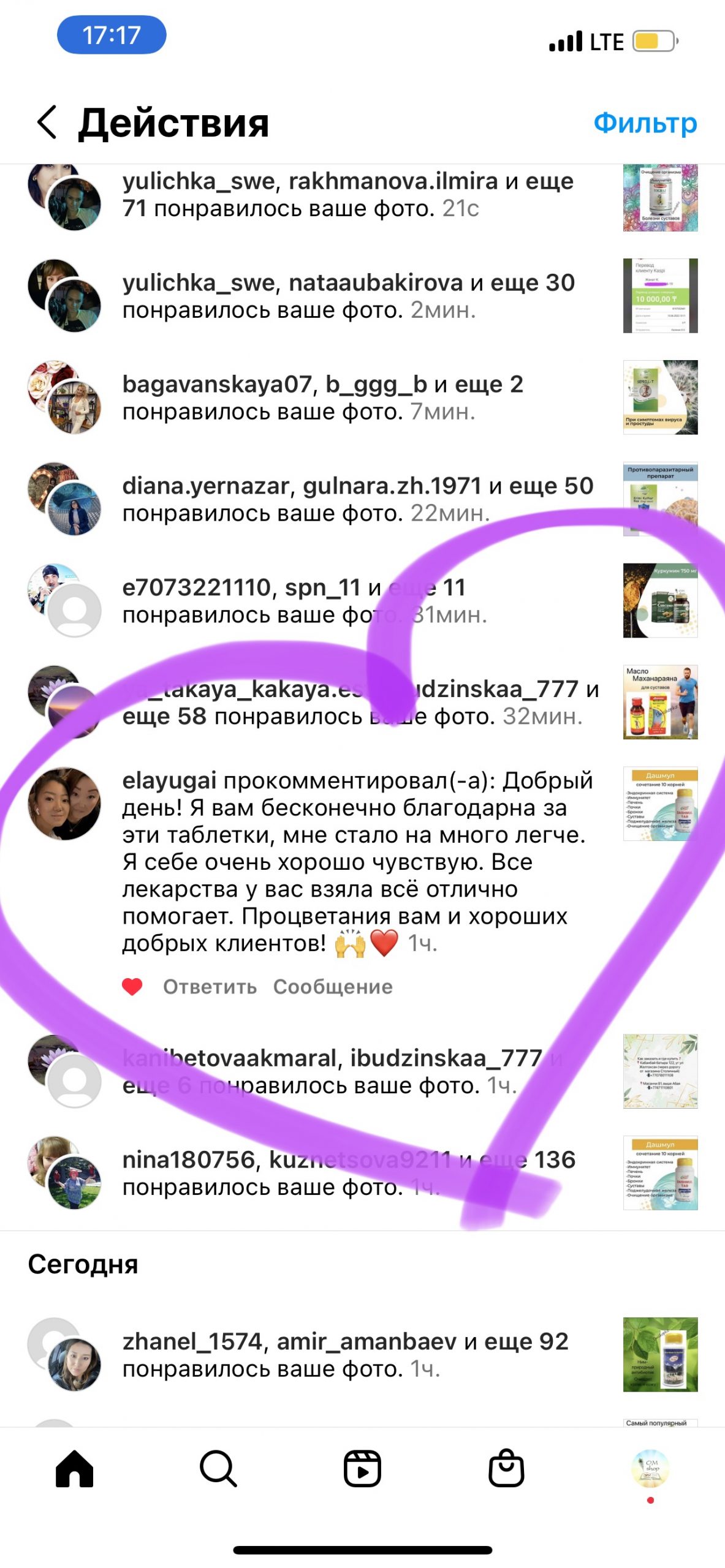Screen dimensions: 725x1568
Task: Tap Ответить under elayugai's comment
Action: pyautogui.click(x=210, y=987)
